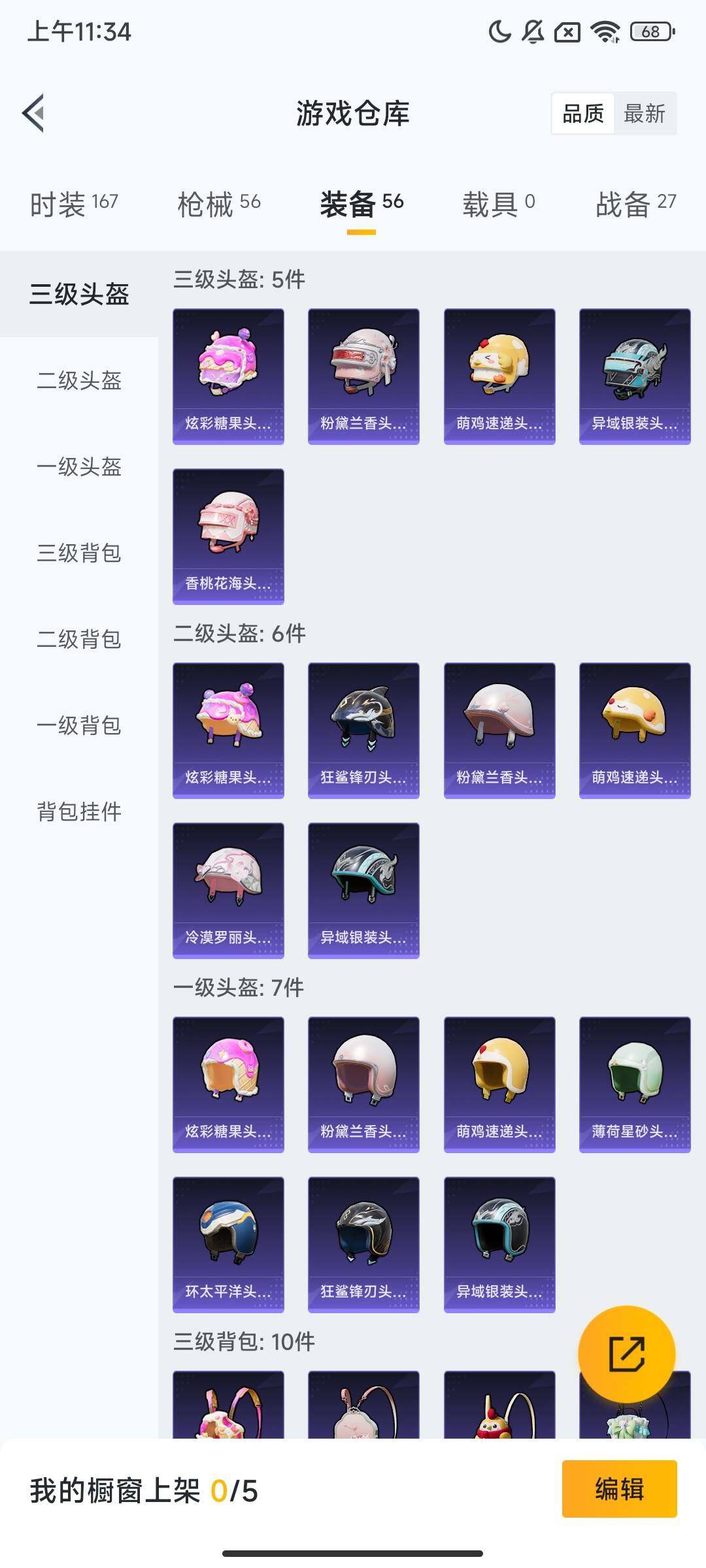Select 二级背包 in the side list
This screenshot has height=1568, width=706.
coord(79,639)
